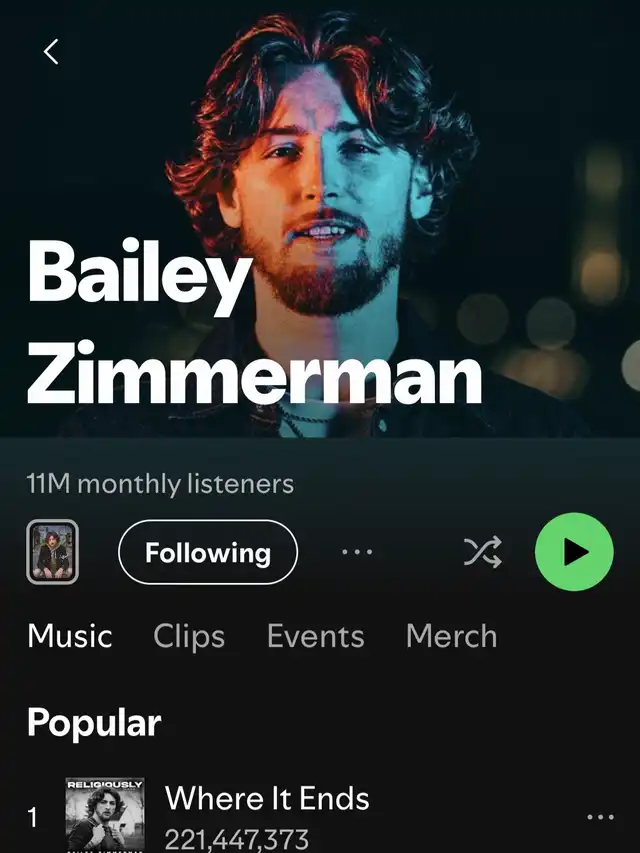This screenshot has height=853, width=640.
Task: Open the Merch tab
Action: (451, 636)
